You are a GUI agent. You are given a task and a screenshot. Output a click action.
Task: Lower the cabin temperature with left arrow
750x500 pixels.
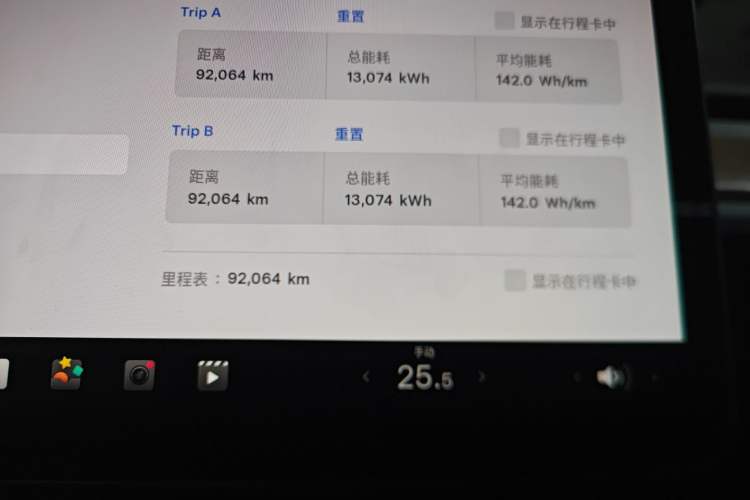[x=366, y=377]
